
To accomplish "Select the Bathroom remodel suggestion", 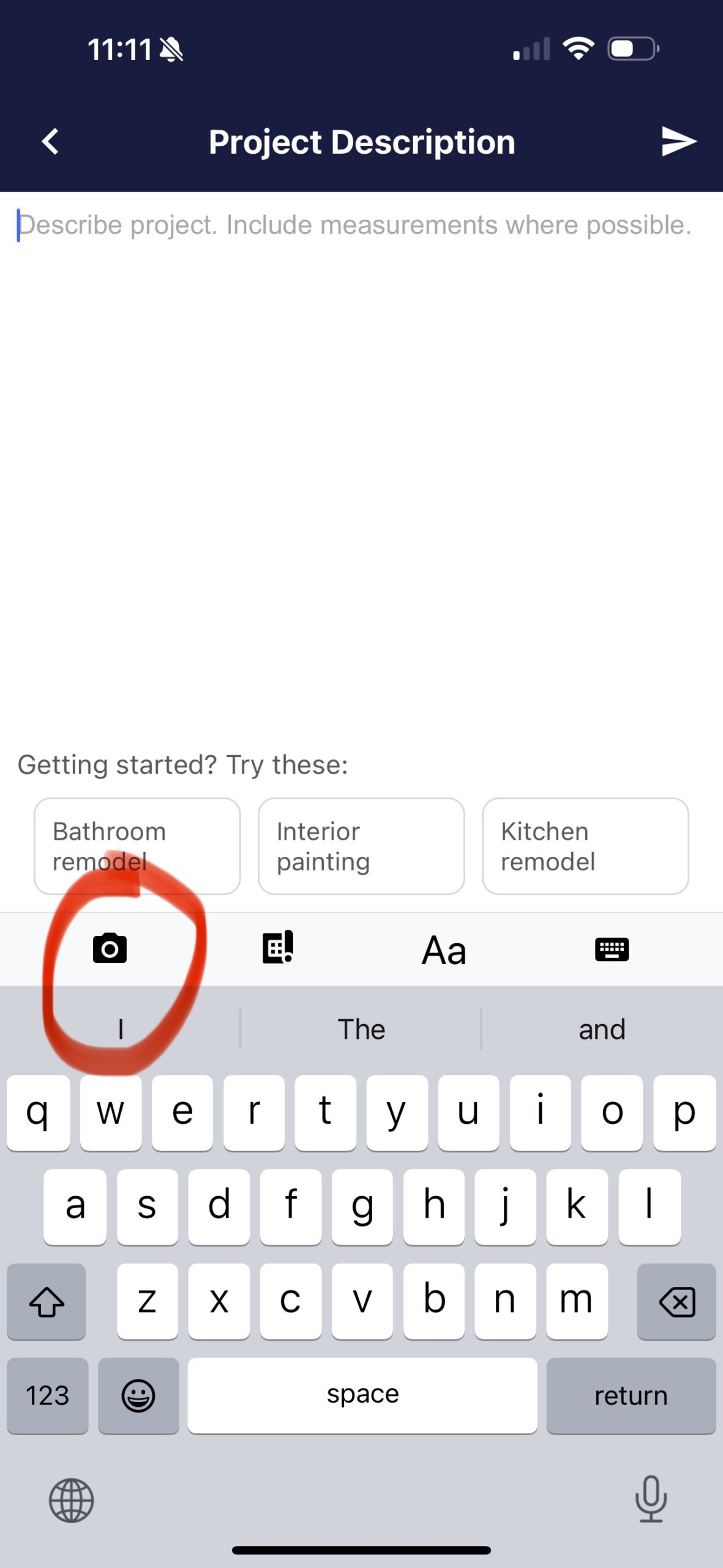I will coord(137,845).
